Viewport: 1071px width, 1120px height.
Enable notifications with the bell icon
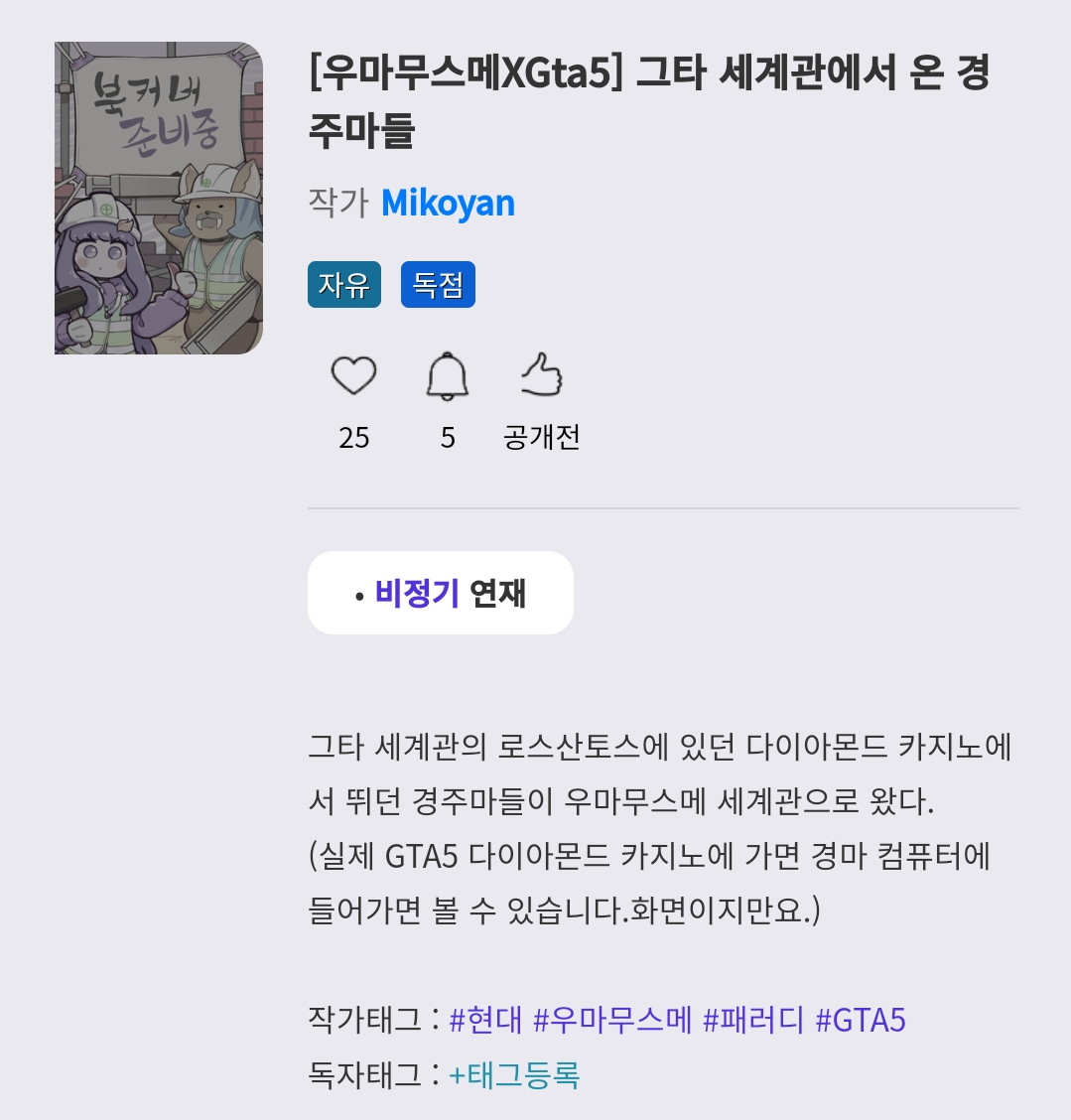pyautogui.click(x=448, y=377)
